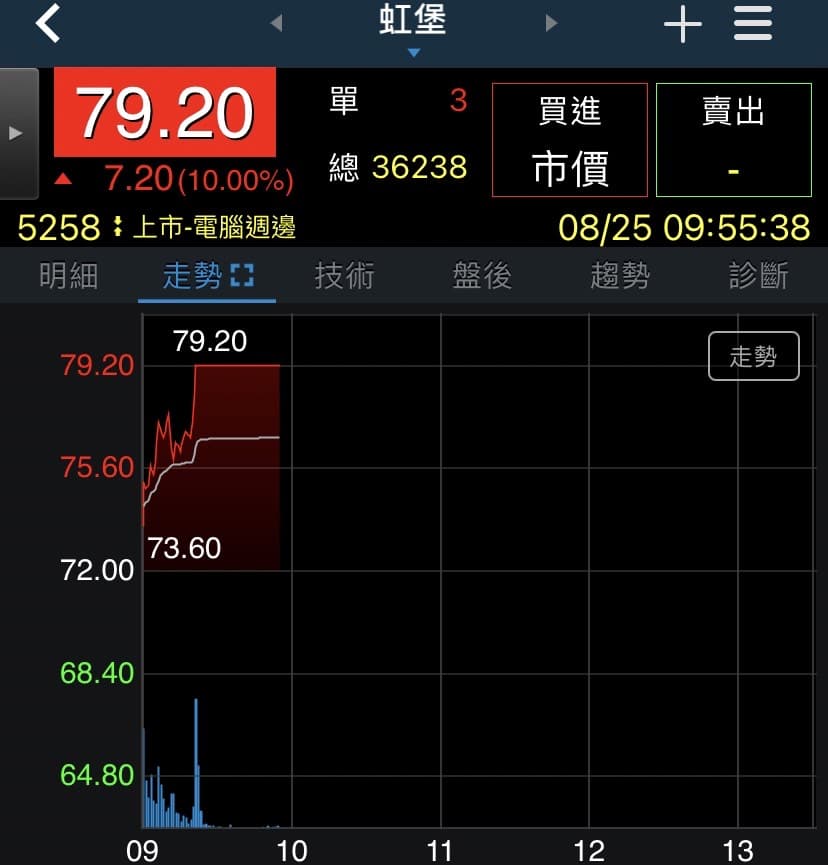This screenshot has height=865, width=828.
Task: Tap the plus icon to add a stock
Action: click(683, 25)
